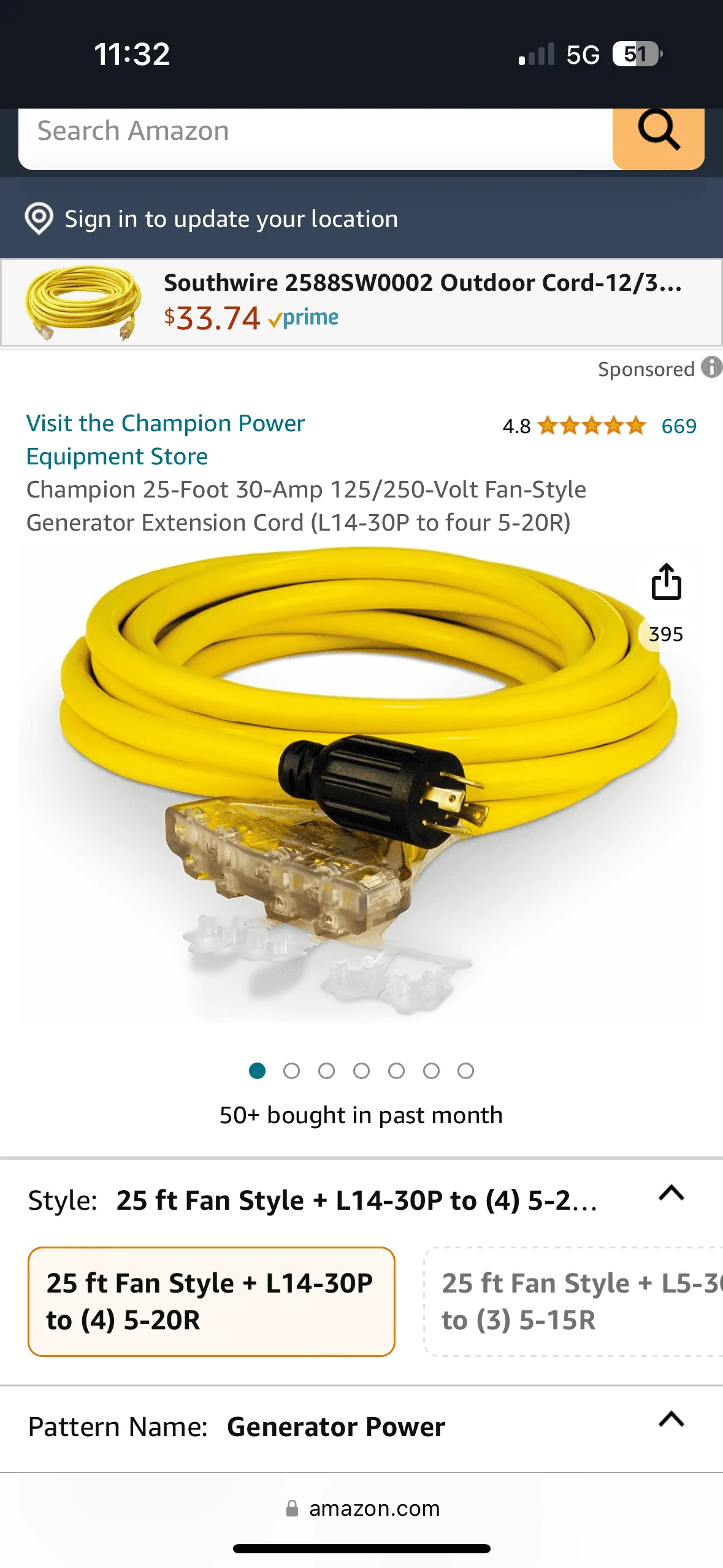Open the 669 customer ratings
The height and width of the screenshot is (1568, 723).
[x=678, y=426]
